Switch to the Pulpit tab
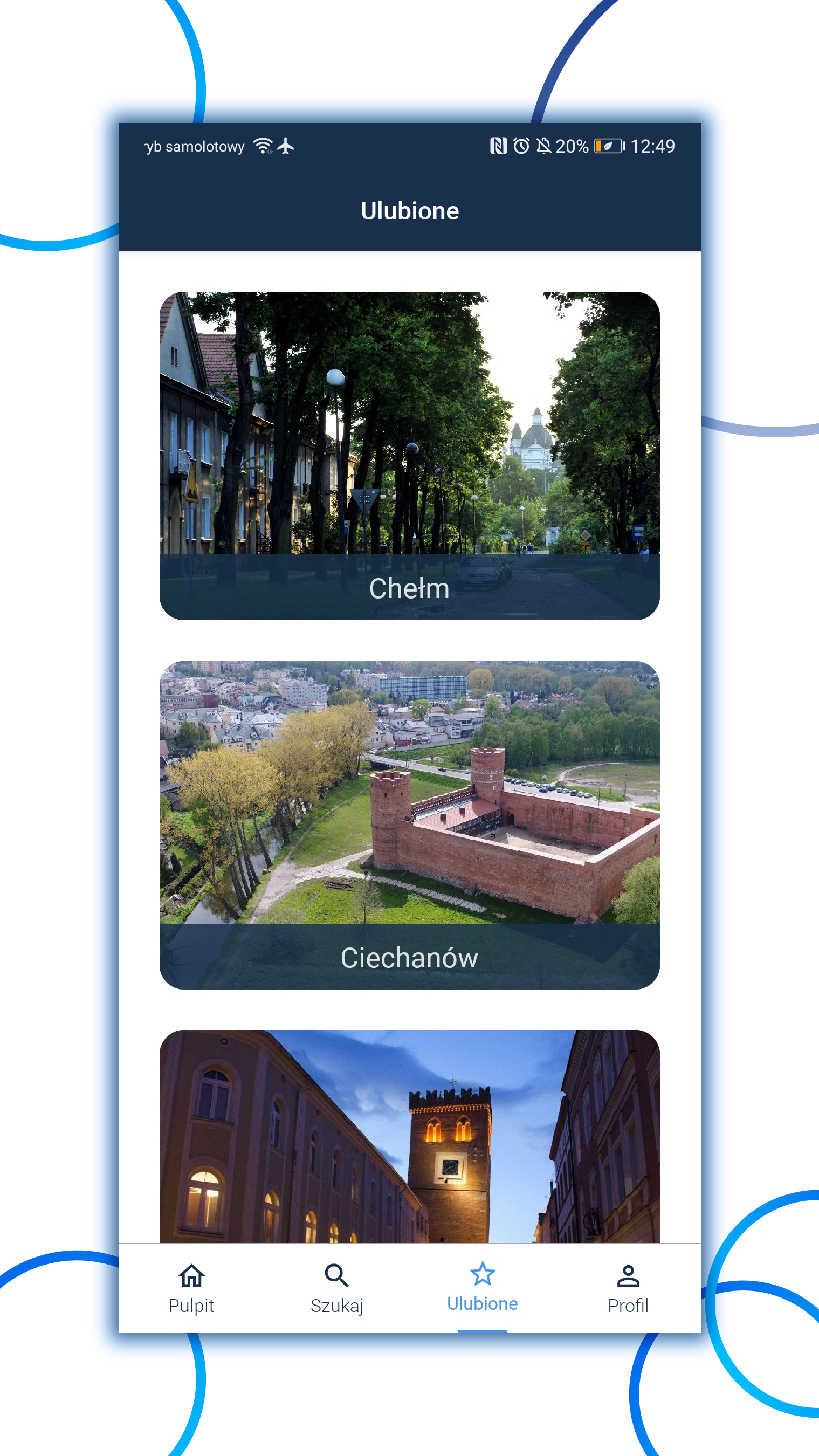819x1456 pixels. click(x=191, y=1289)
